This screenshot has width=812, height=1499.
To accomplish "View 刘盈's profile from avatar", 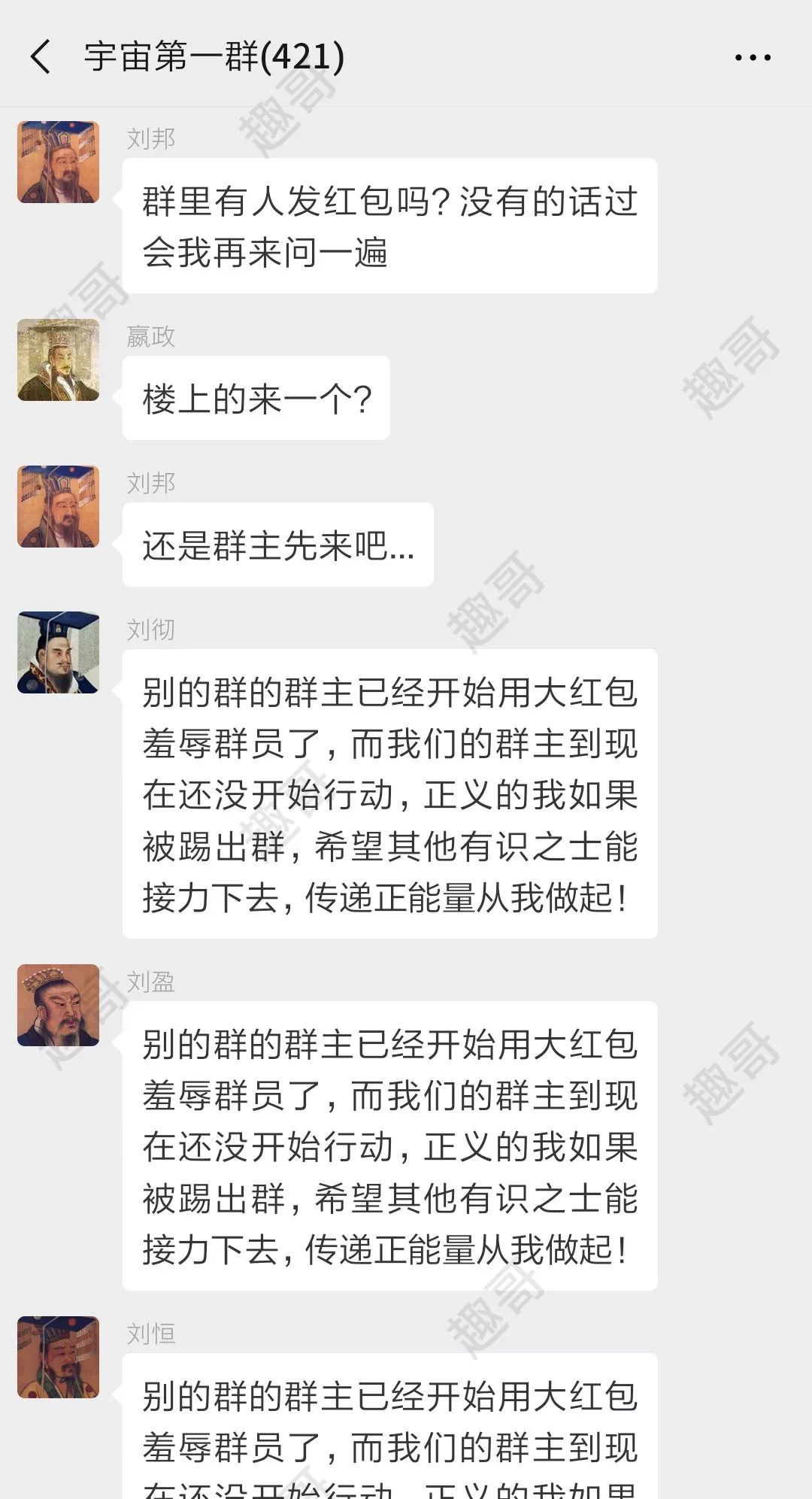I will (59, 1005).
